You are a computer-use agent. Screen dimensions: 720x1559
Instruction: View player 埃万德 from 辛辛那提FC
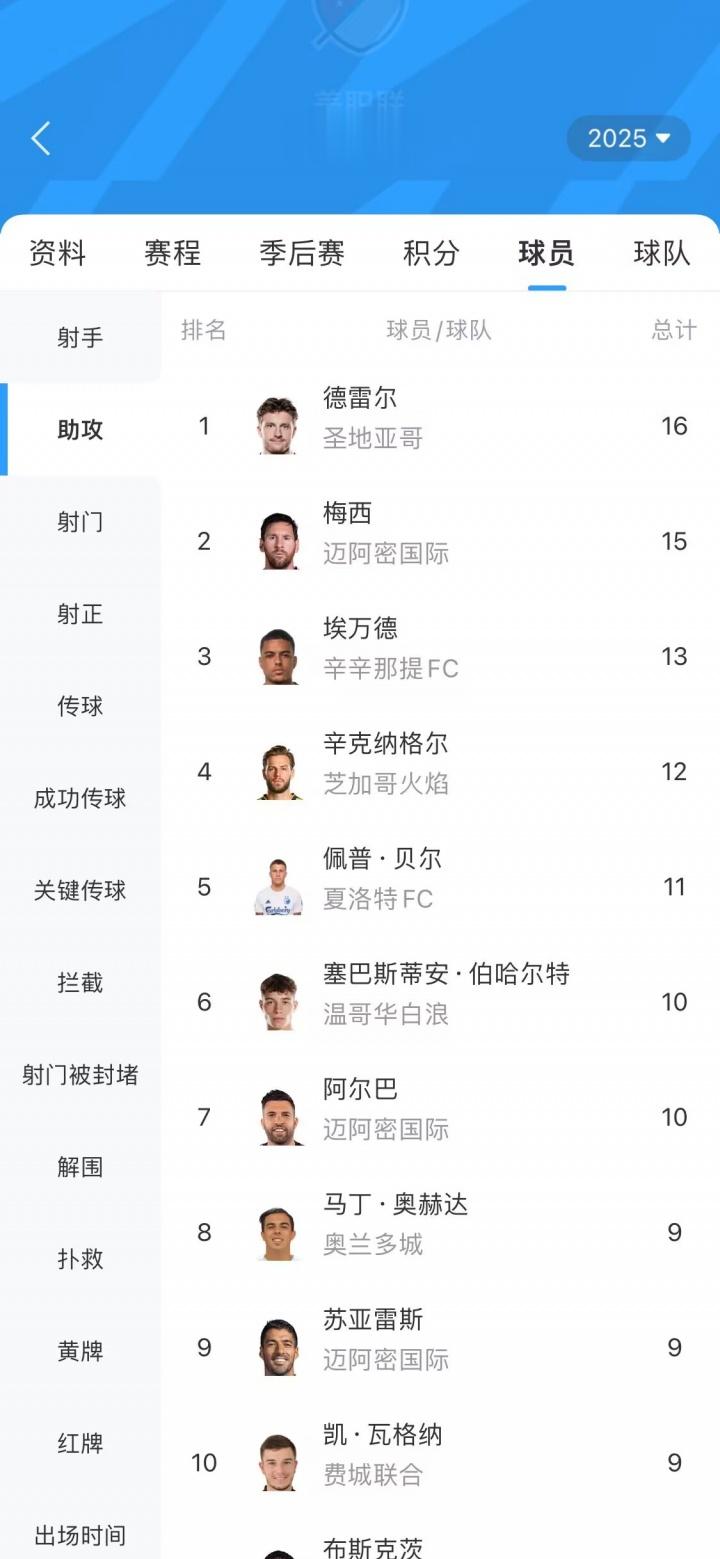click(440, 656)
